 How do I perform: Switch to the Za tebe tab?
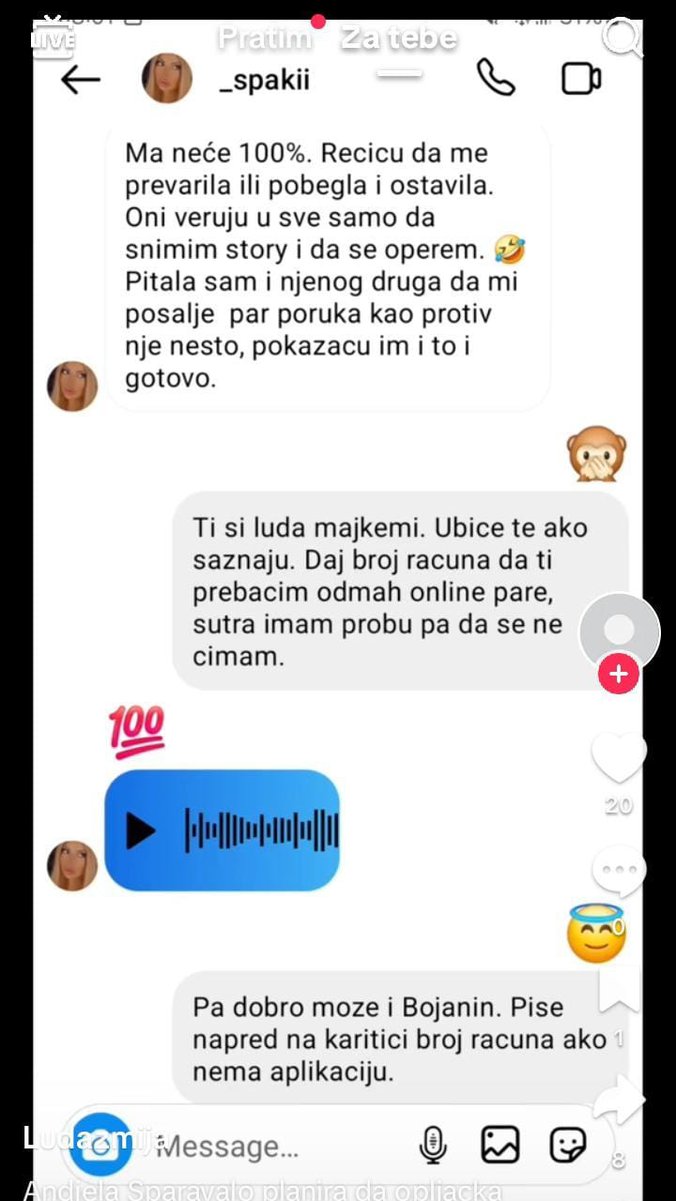pos(398,39)
